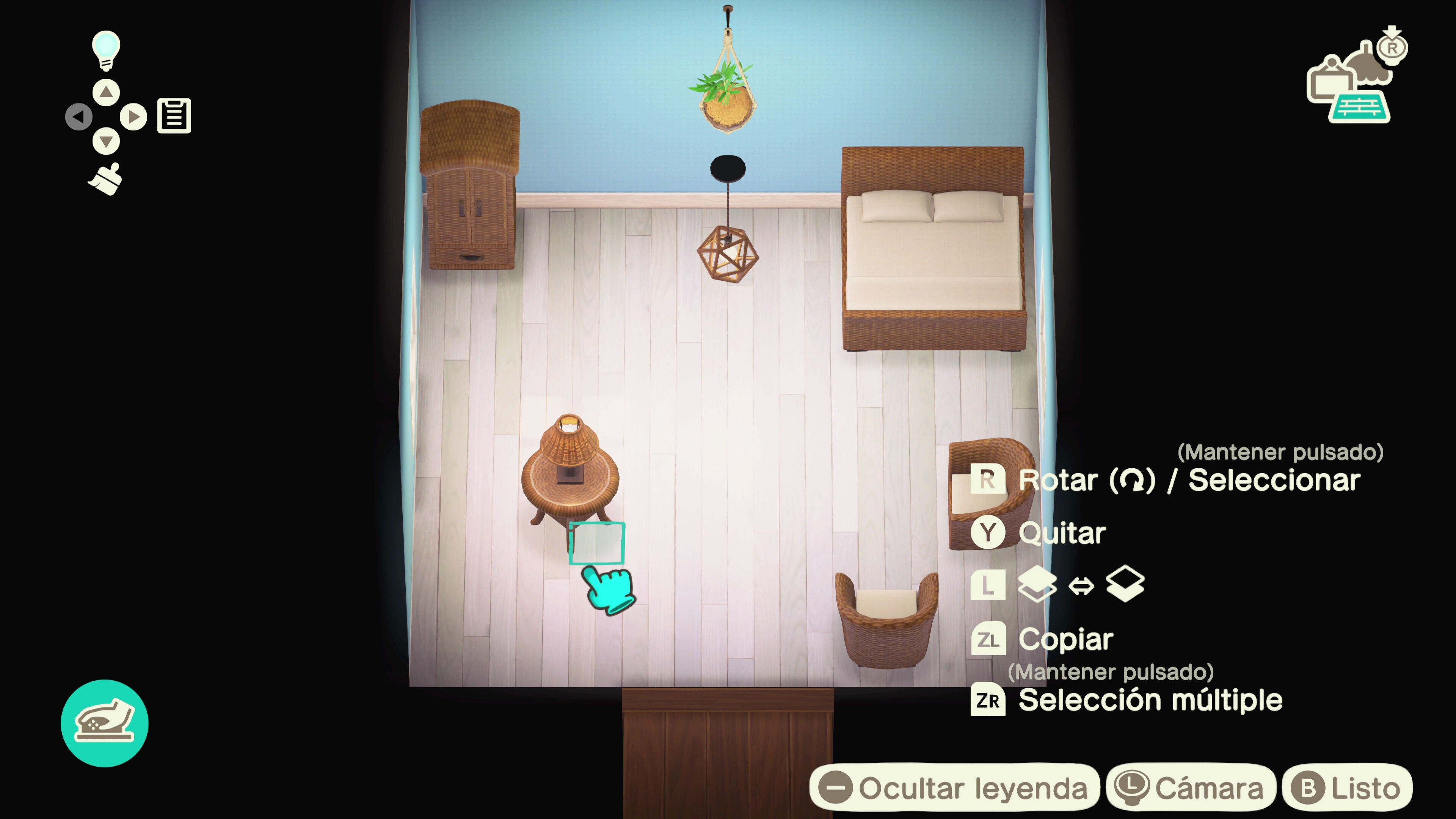Select the table with the rattan lamp

point(570,475)
